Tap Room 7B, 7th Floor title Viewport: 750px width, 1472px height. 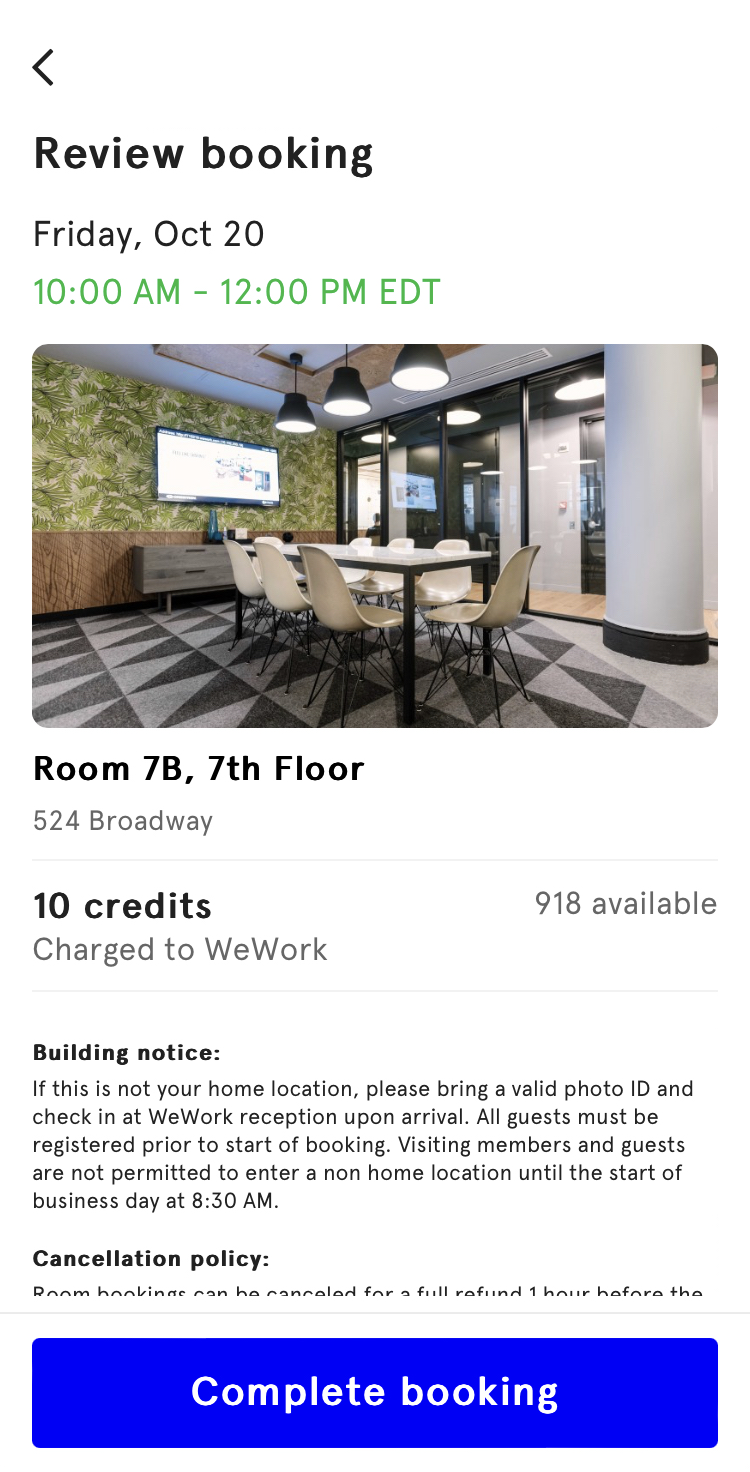(199, 768)
